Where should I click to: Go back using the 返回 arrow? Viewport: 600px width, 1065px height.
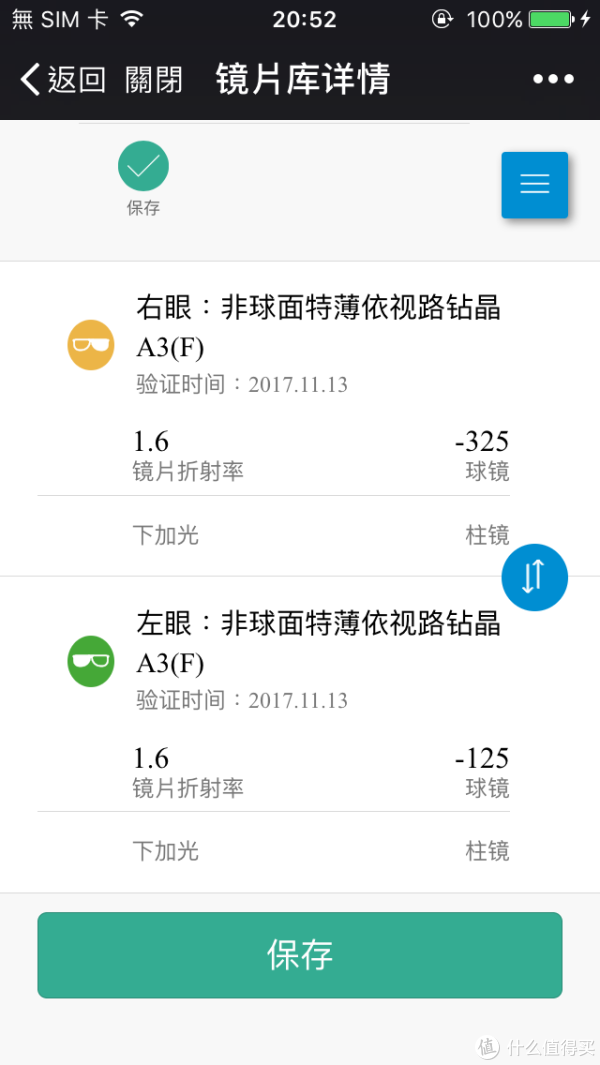pos(63,79)
